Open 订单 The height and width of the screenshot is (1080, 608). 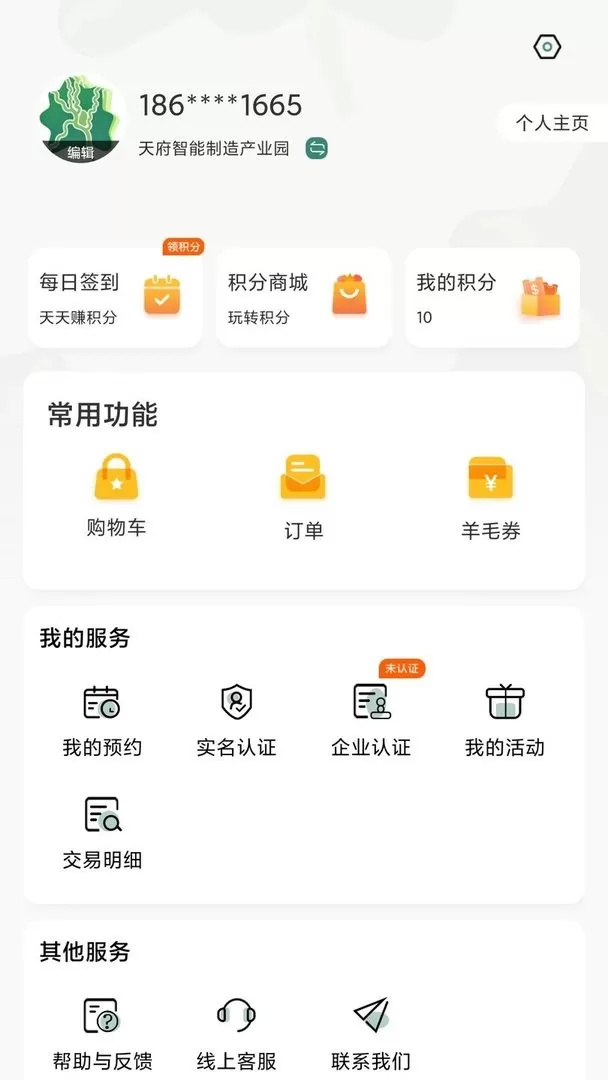[x=303, y=497]
